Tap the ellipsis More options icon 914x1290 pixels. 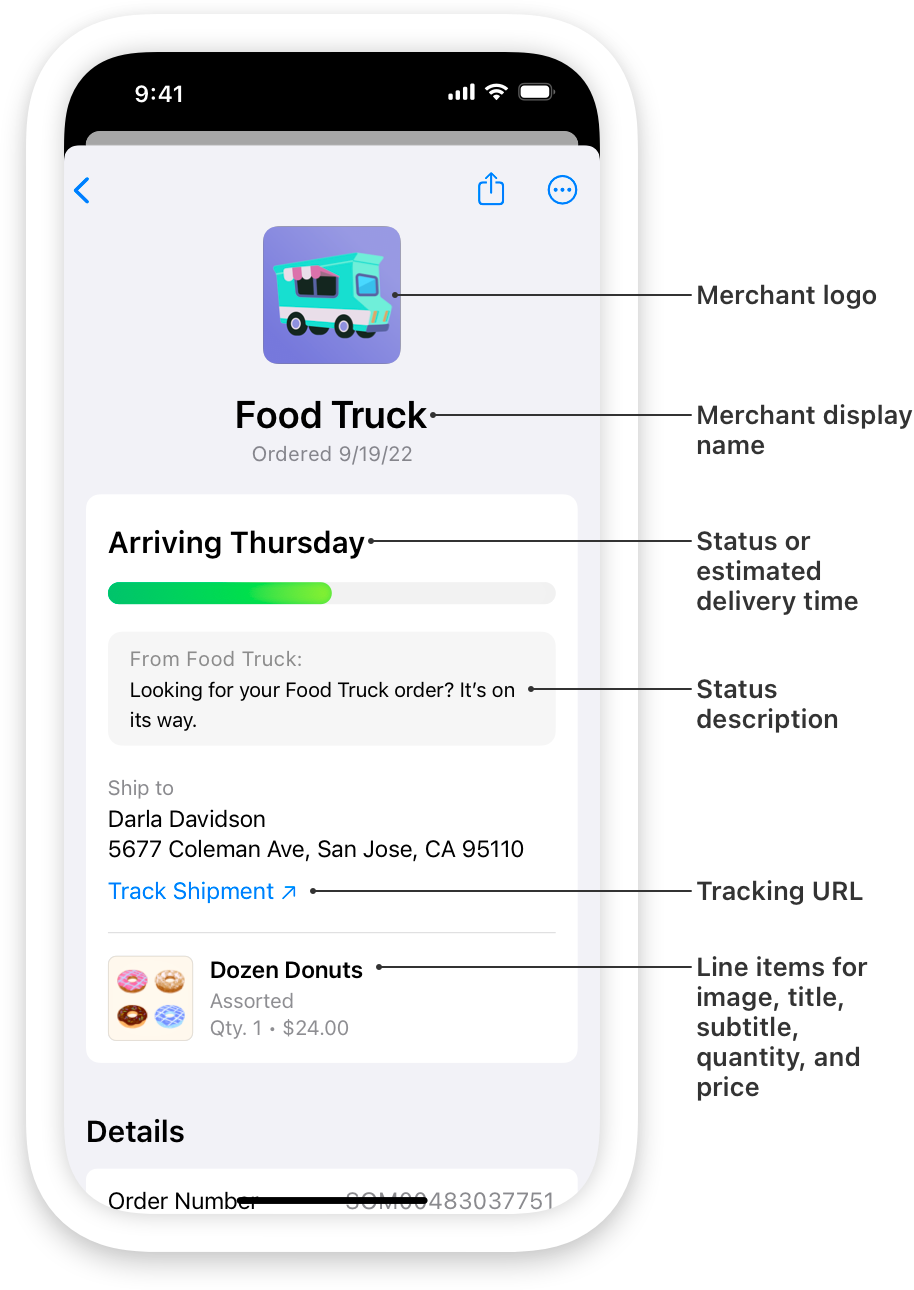[x=562, y=189]
